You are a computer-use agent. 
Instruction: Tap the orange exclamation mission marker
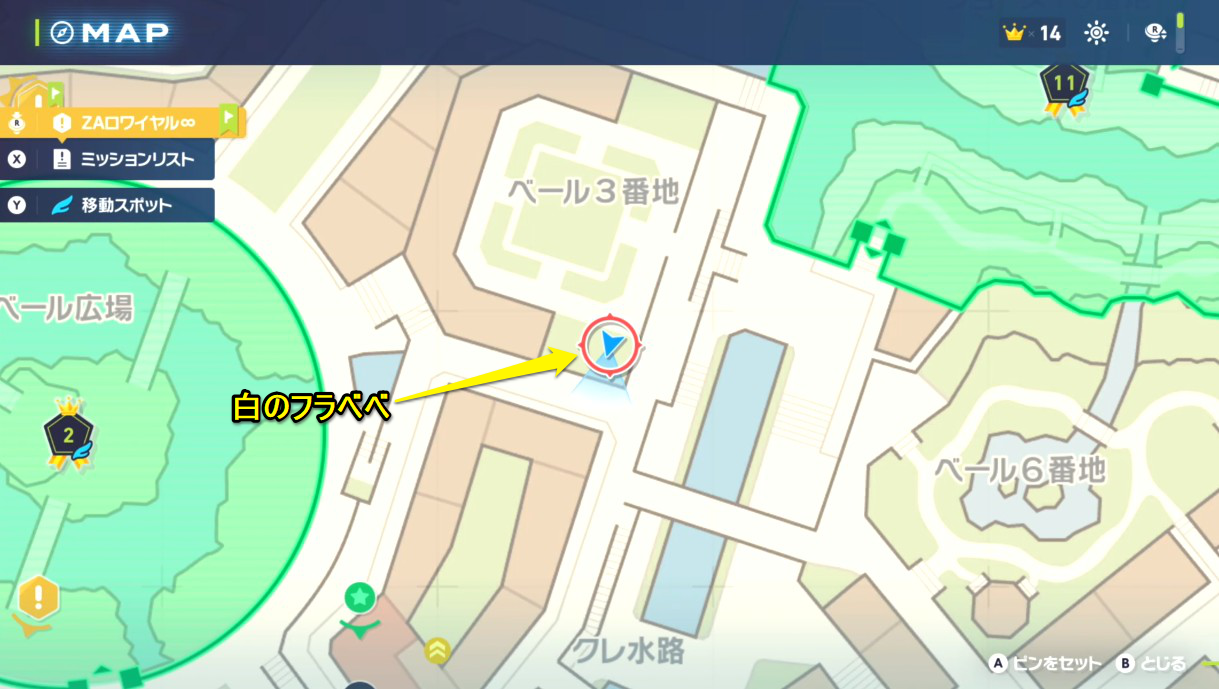pos(38,599)
